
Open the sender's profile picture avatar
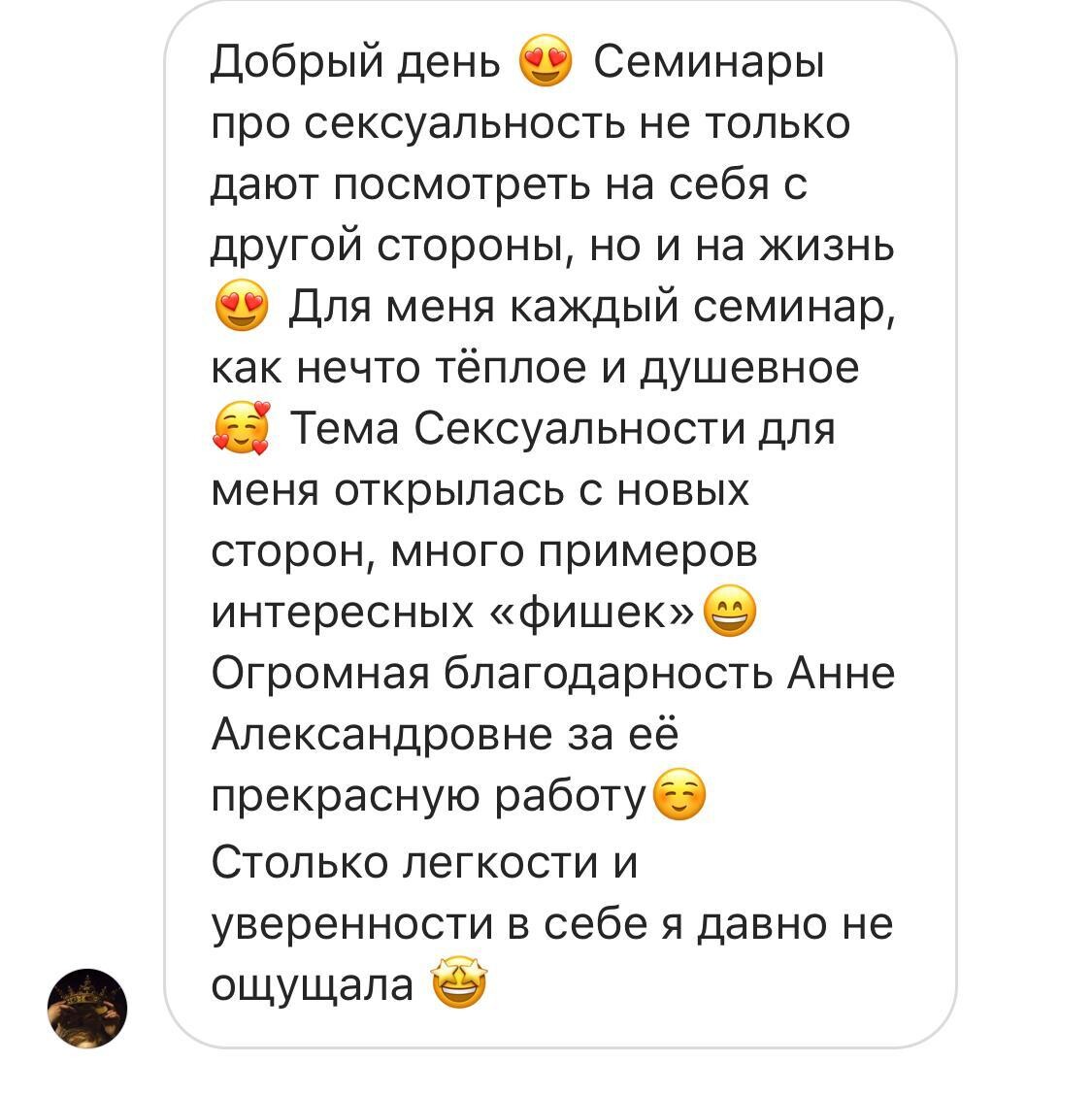point(87,1009)
